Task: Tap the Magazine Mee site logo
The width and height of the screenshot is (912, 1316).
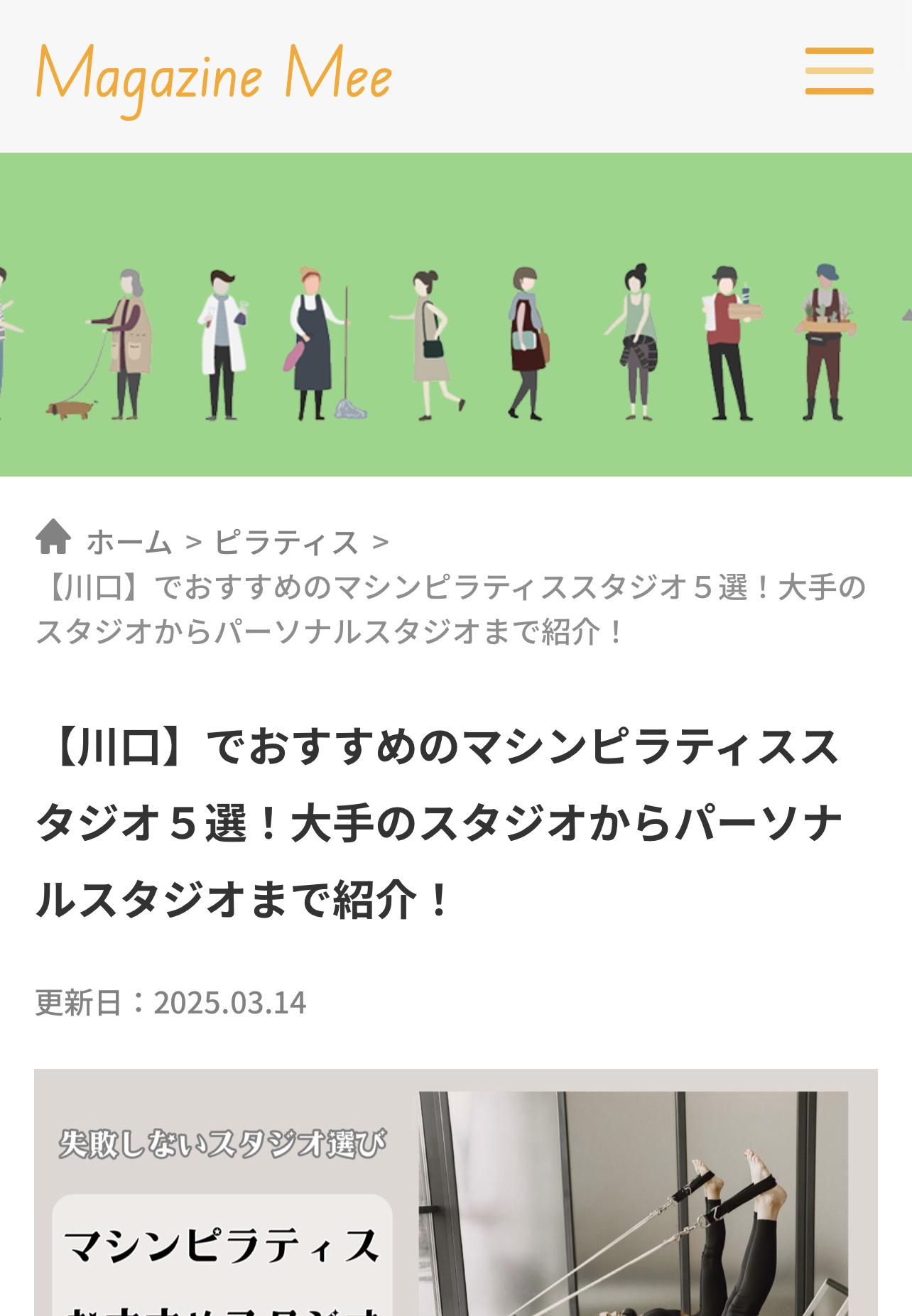Action: coord(214,77)
